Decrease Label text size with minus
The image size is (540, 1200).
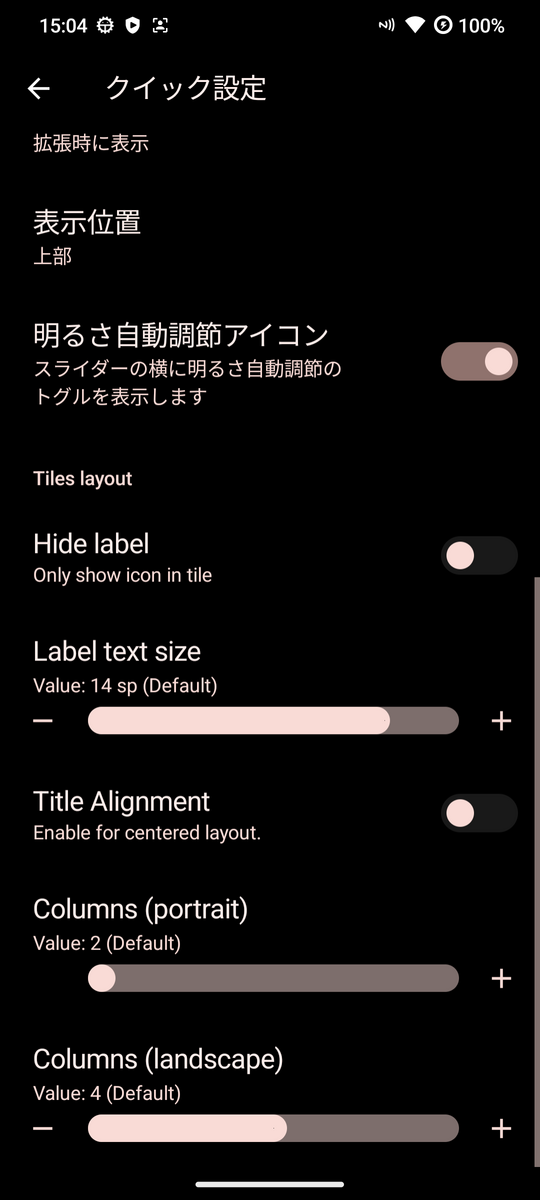43,720
